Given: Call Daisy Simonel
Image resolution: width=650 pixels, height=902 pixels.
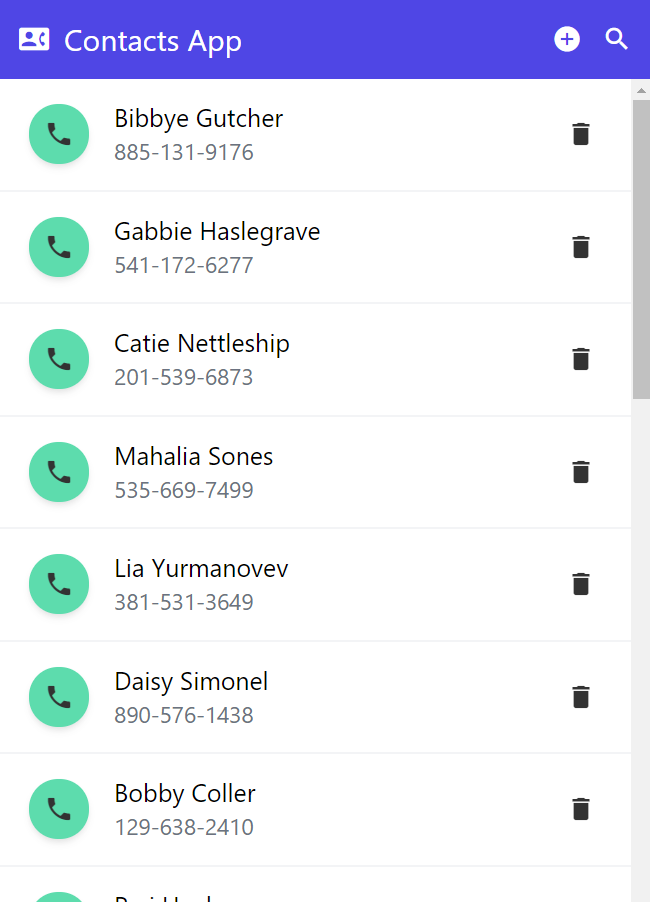Looking at the screenshot, I should coord(59,697).
